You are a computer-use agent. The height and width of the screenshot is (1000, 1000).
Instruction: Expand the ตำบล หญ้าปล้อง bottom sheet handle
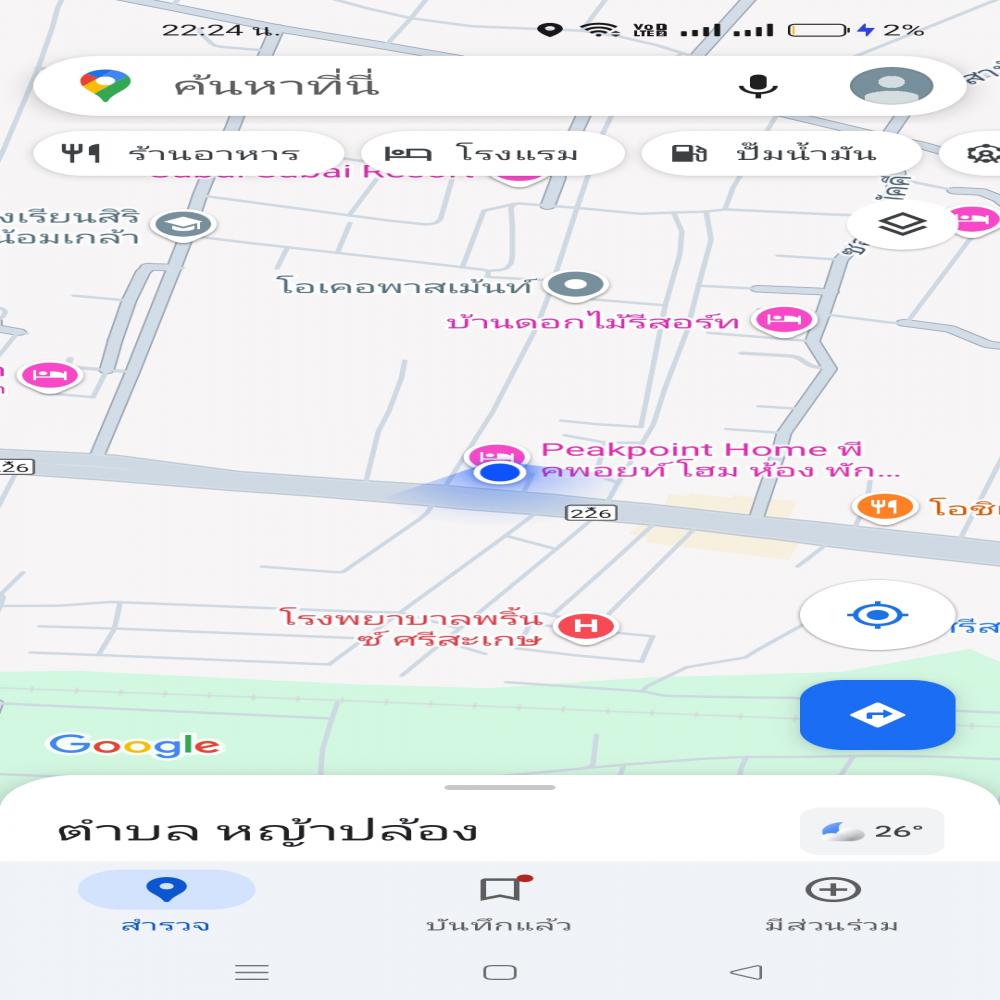(500, 788)
